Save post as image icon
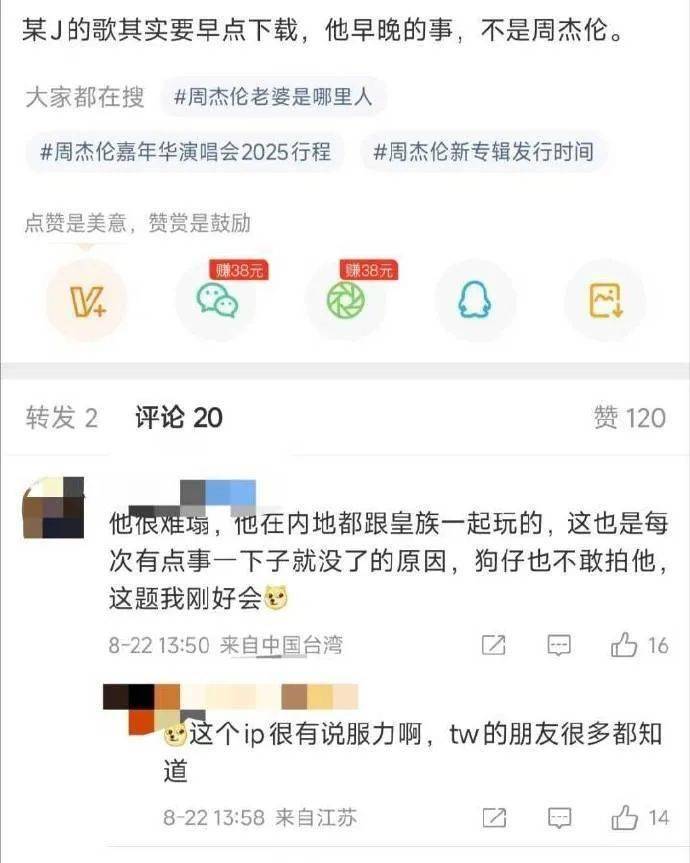The height and width of the screenshot is (863, 690). tap(605, 301)
